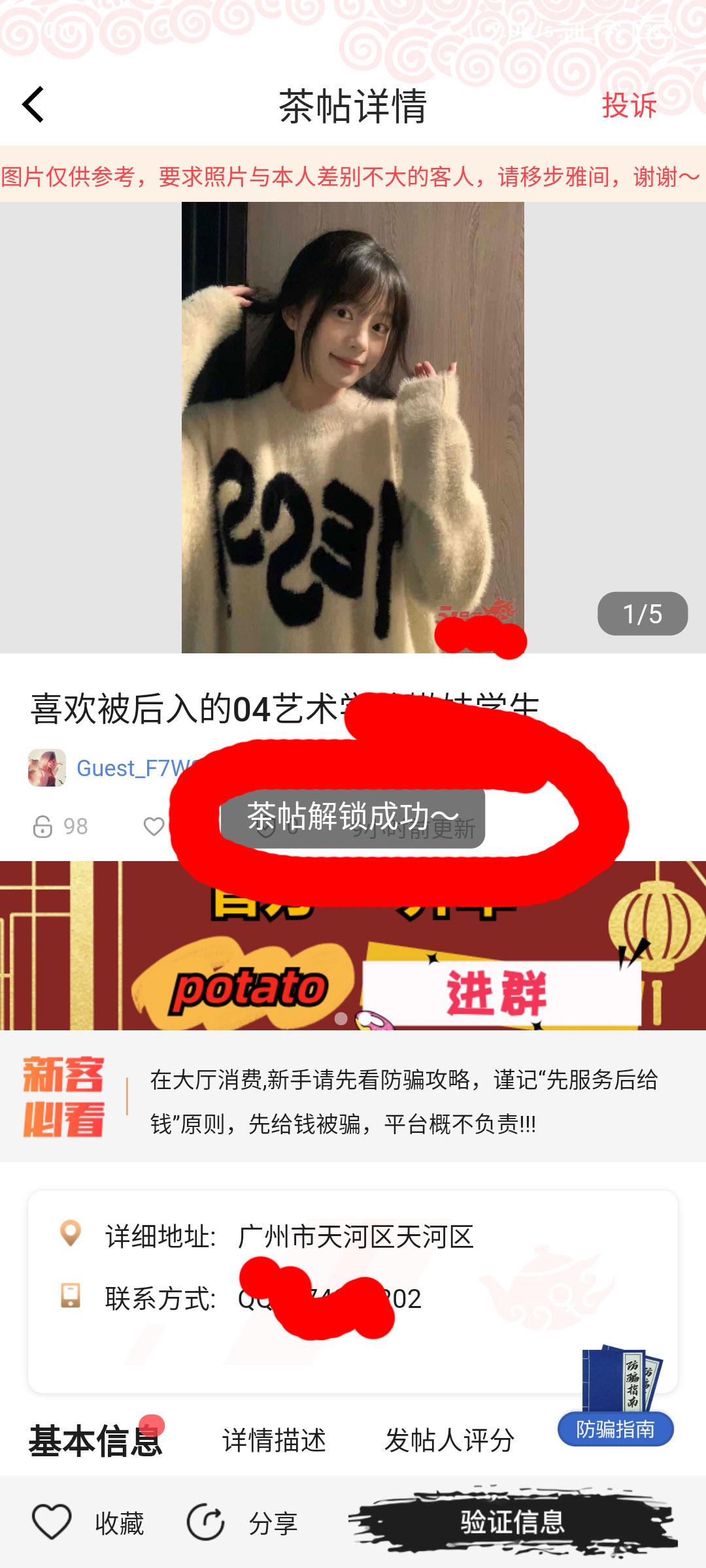Image resolution: width=706 pixels, height=1568 pixels.
Task: Switch to the 详情描述 tab
Action: pyautogui.click(x=274, y=1441)
